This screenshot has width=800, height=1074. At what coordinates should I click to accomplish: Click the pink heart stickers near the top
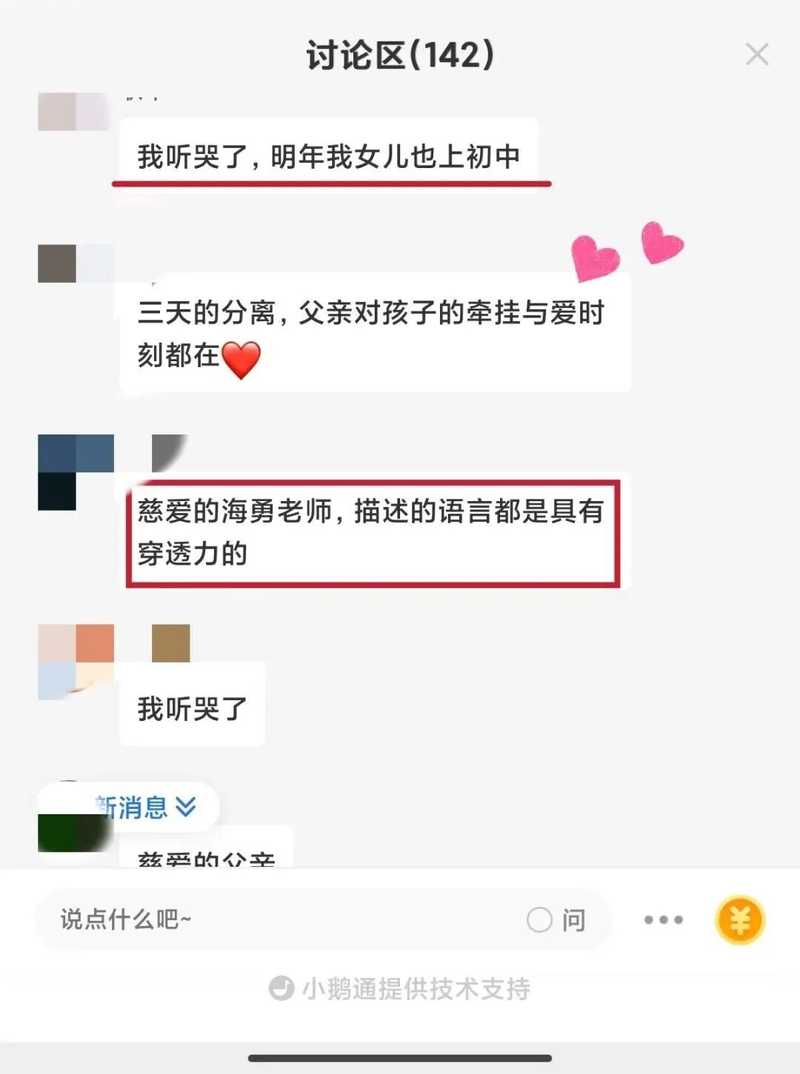click(620, 250)
